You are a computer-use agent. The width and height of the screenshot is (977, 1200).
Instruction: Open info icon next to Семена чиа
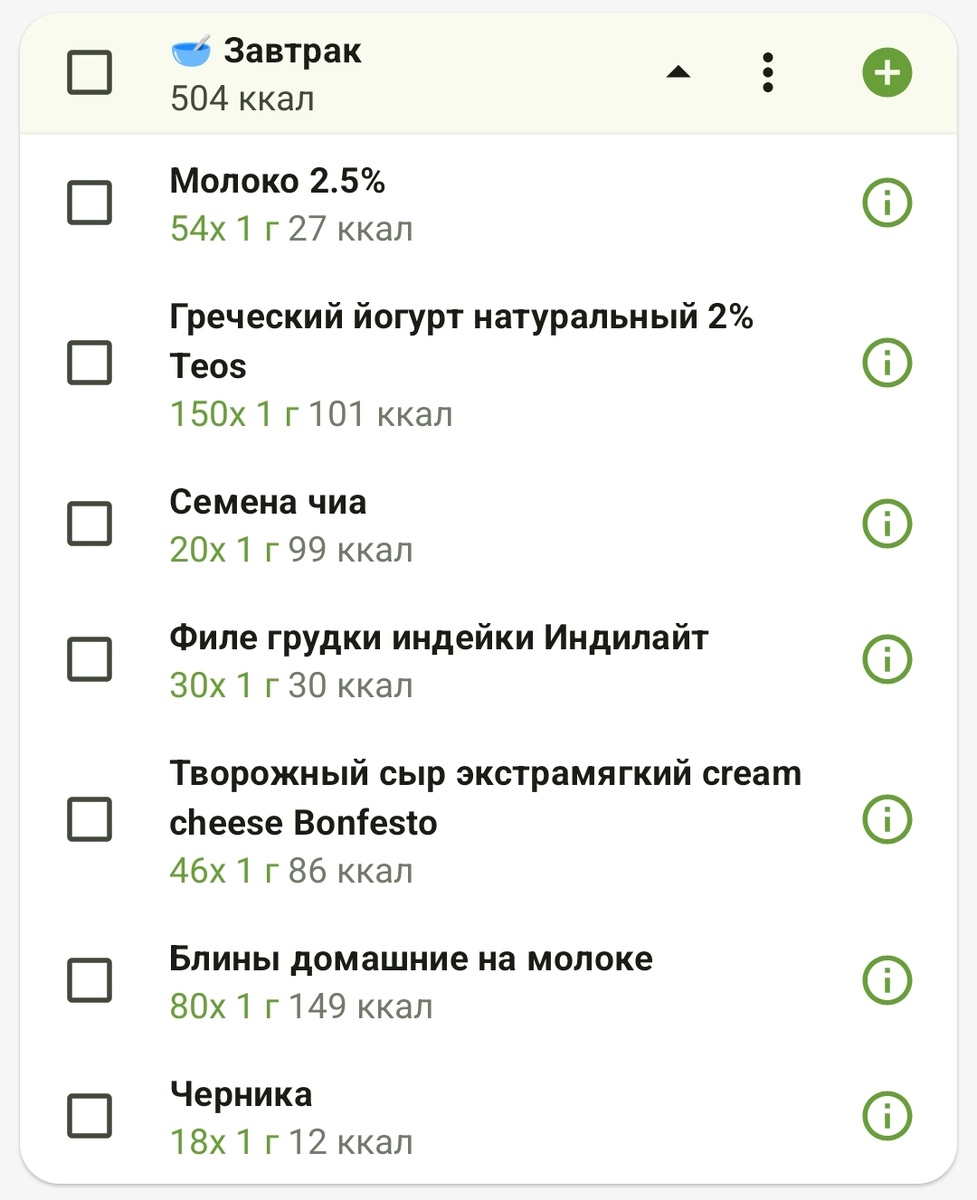[886, 522]
